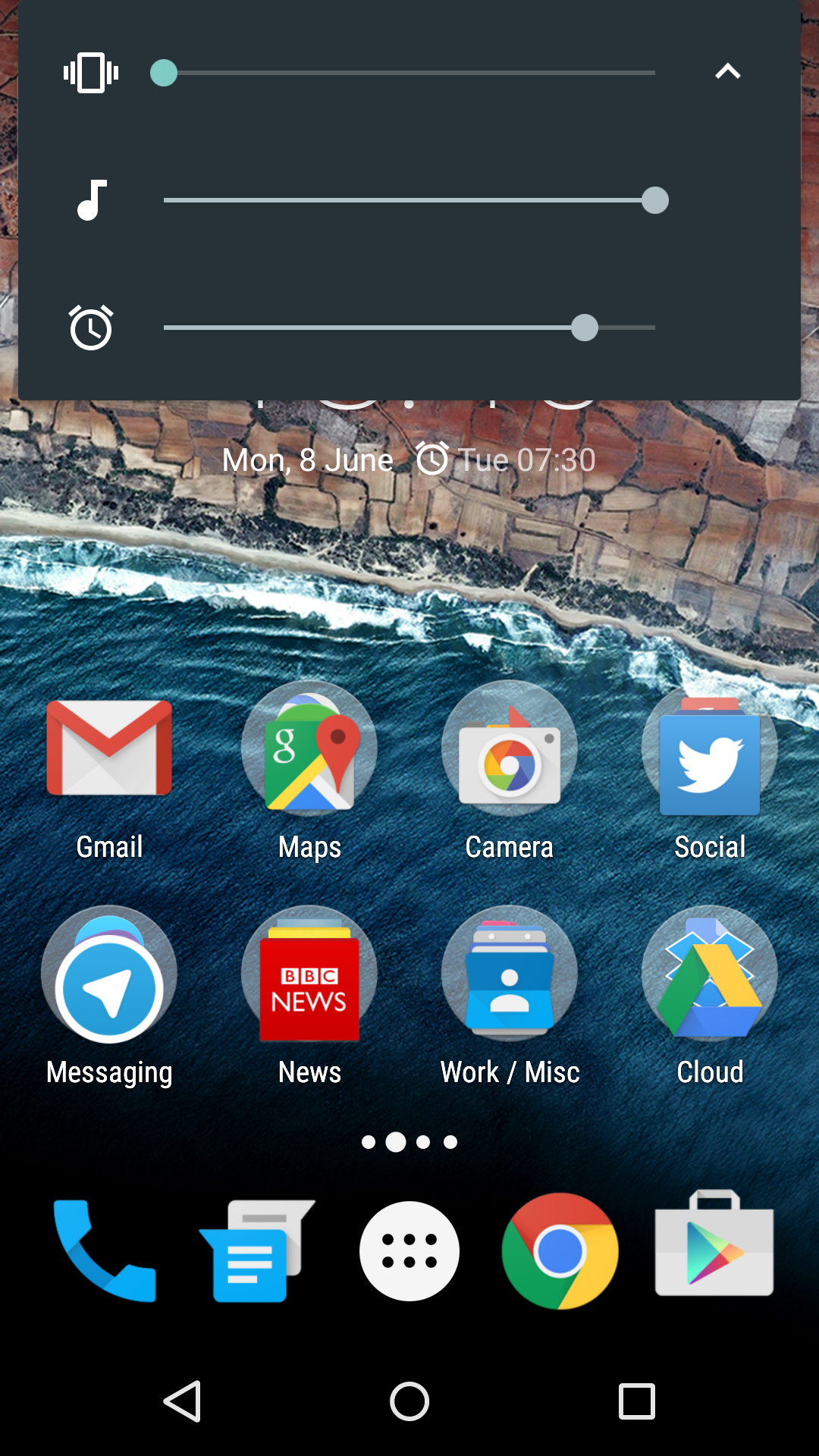Set ringer volume on the ringer slider

pyautogui.click(x=409, y=73)
